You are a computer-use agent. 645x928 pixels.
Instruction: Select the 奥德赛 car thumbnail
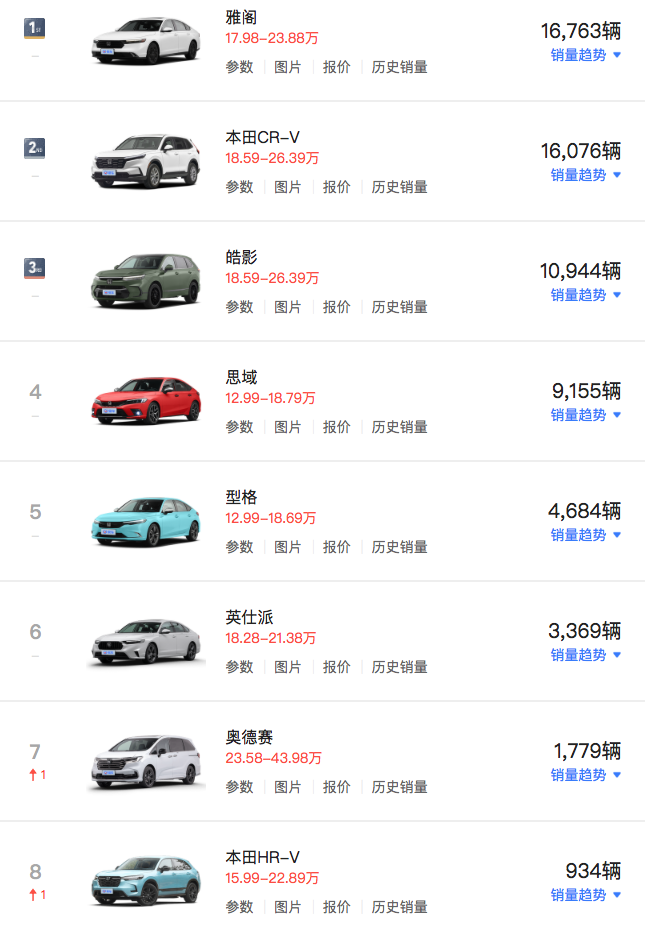pyautogui.click(x=146, y=762)
